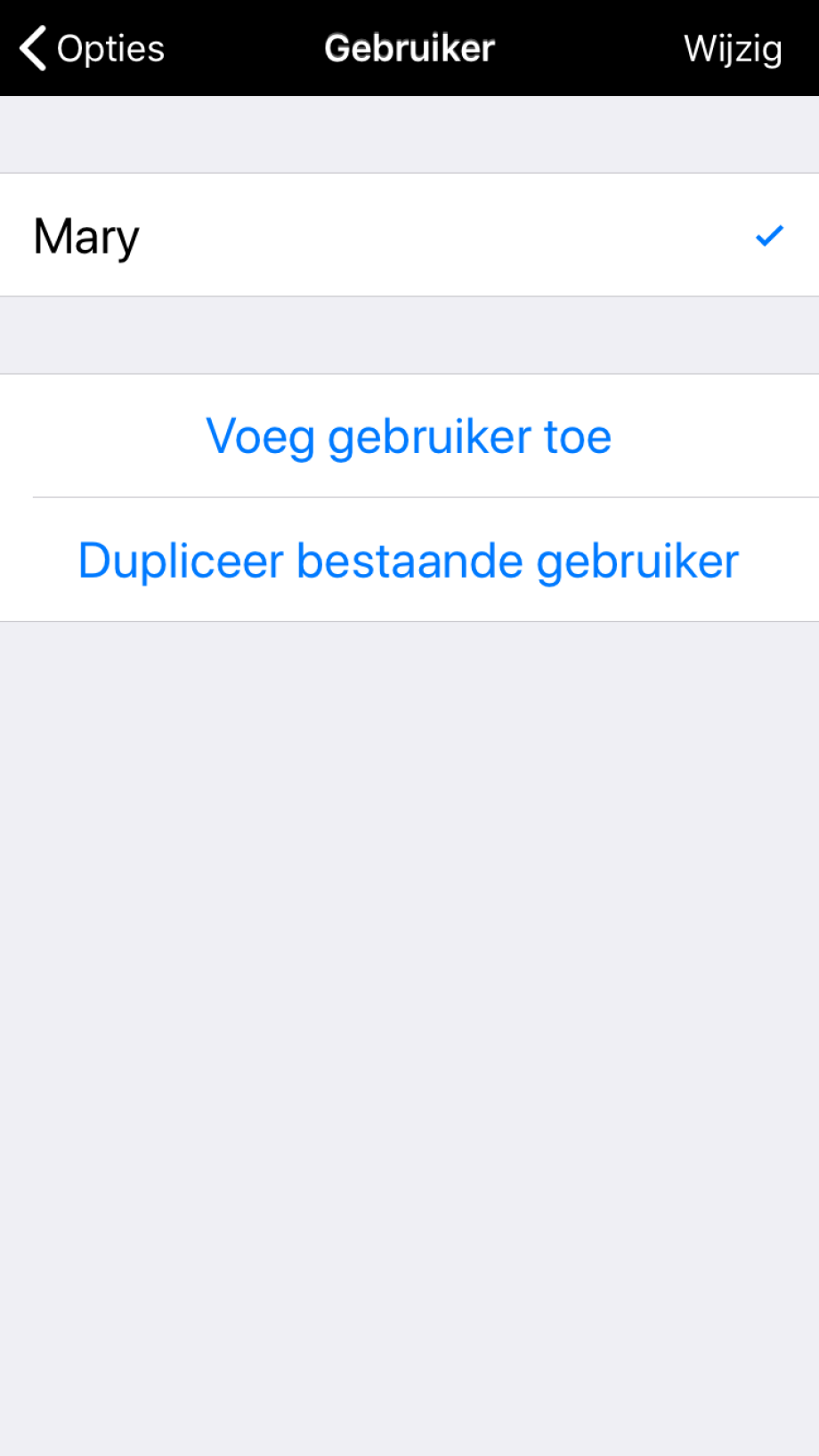
Task: Go back to Opties
Action: pos(93,48)
